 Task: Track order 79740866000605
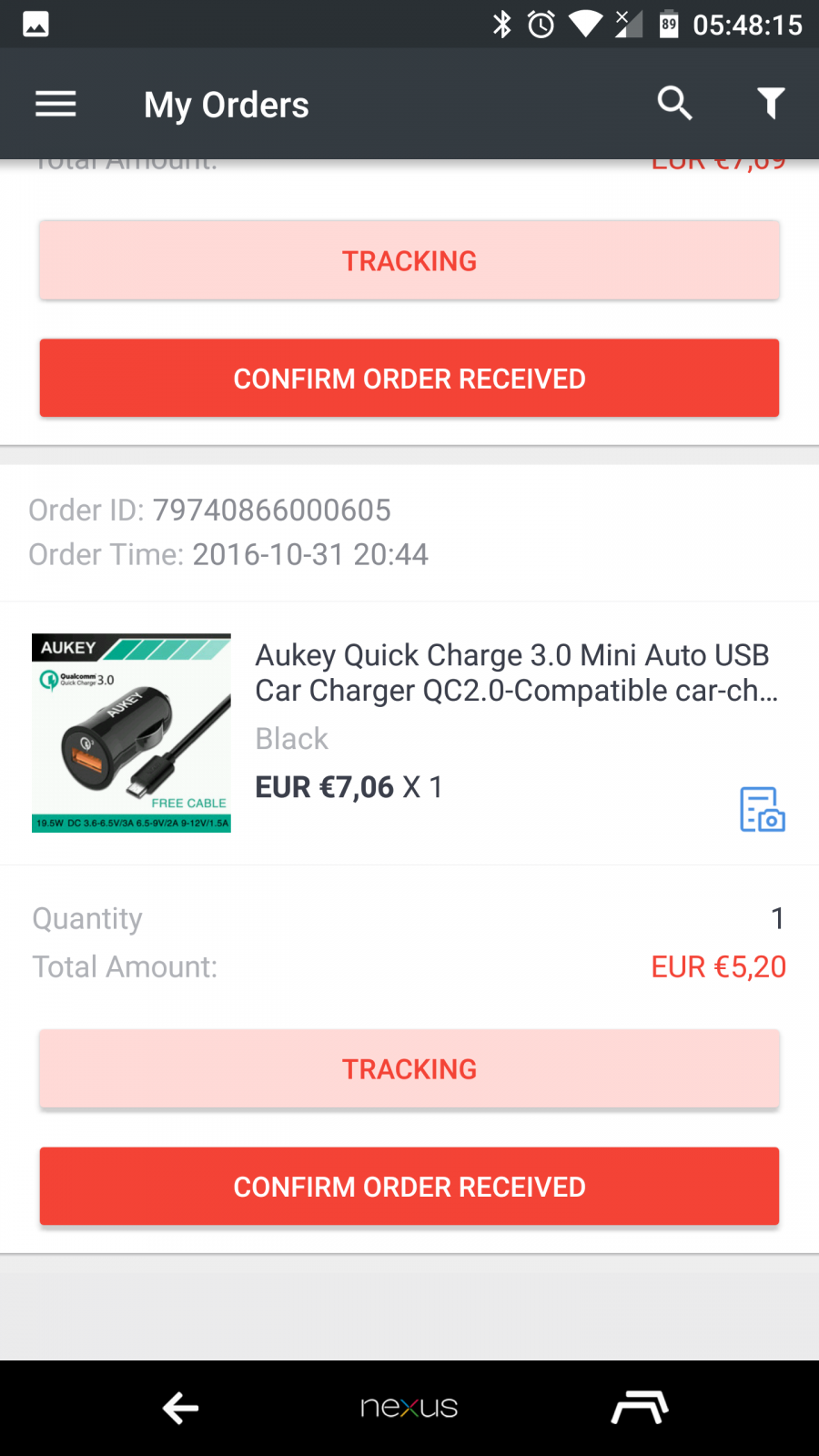tap(409, 1069)
